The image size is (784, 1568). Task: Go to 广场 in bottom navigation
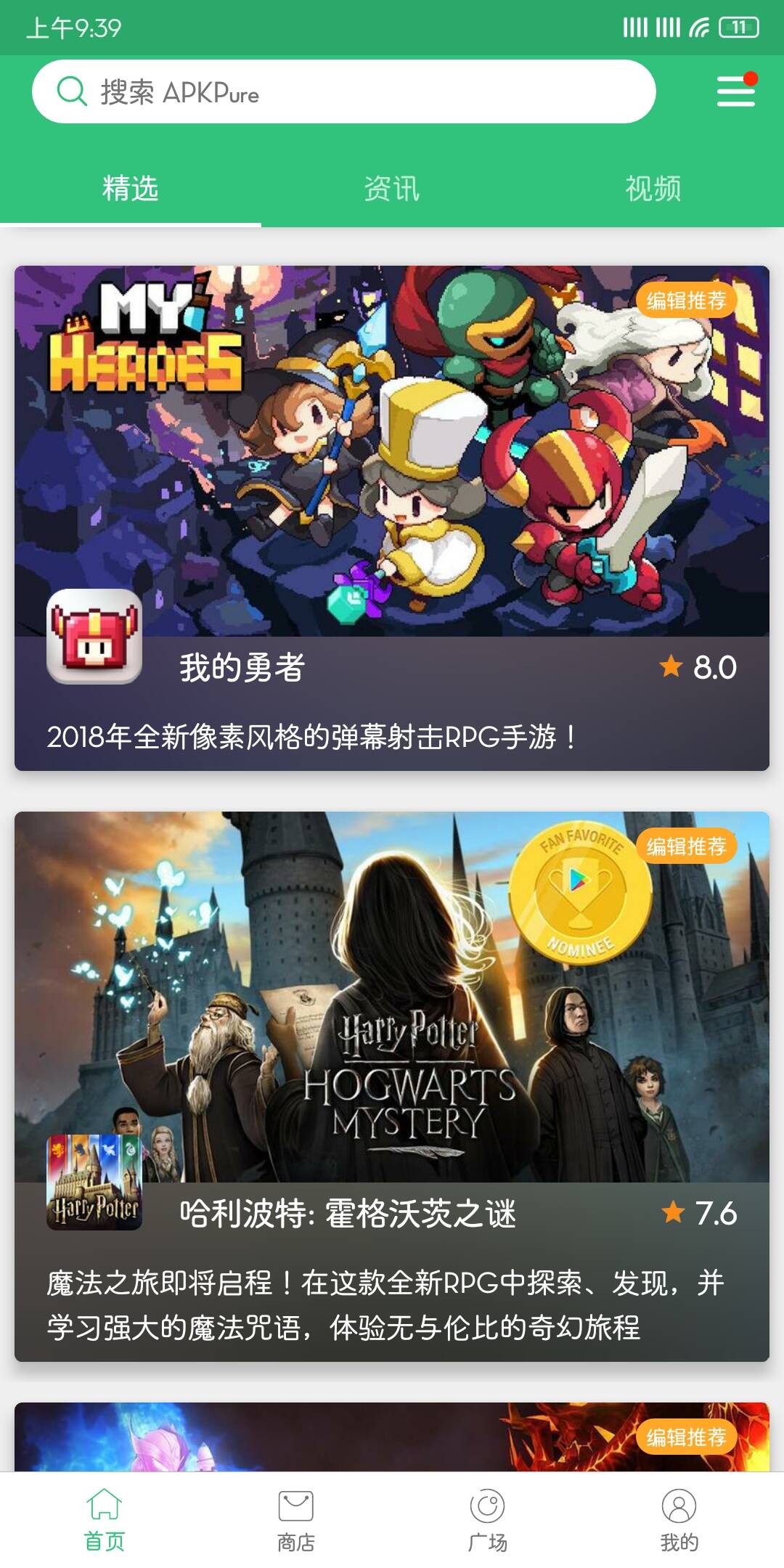click(x=487, y=1520)
